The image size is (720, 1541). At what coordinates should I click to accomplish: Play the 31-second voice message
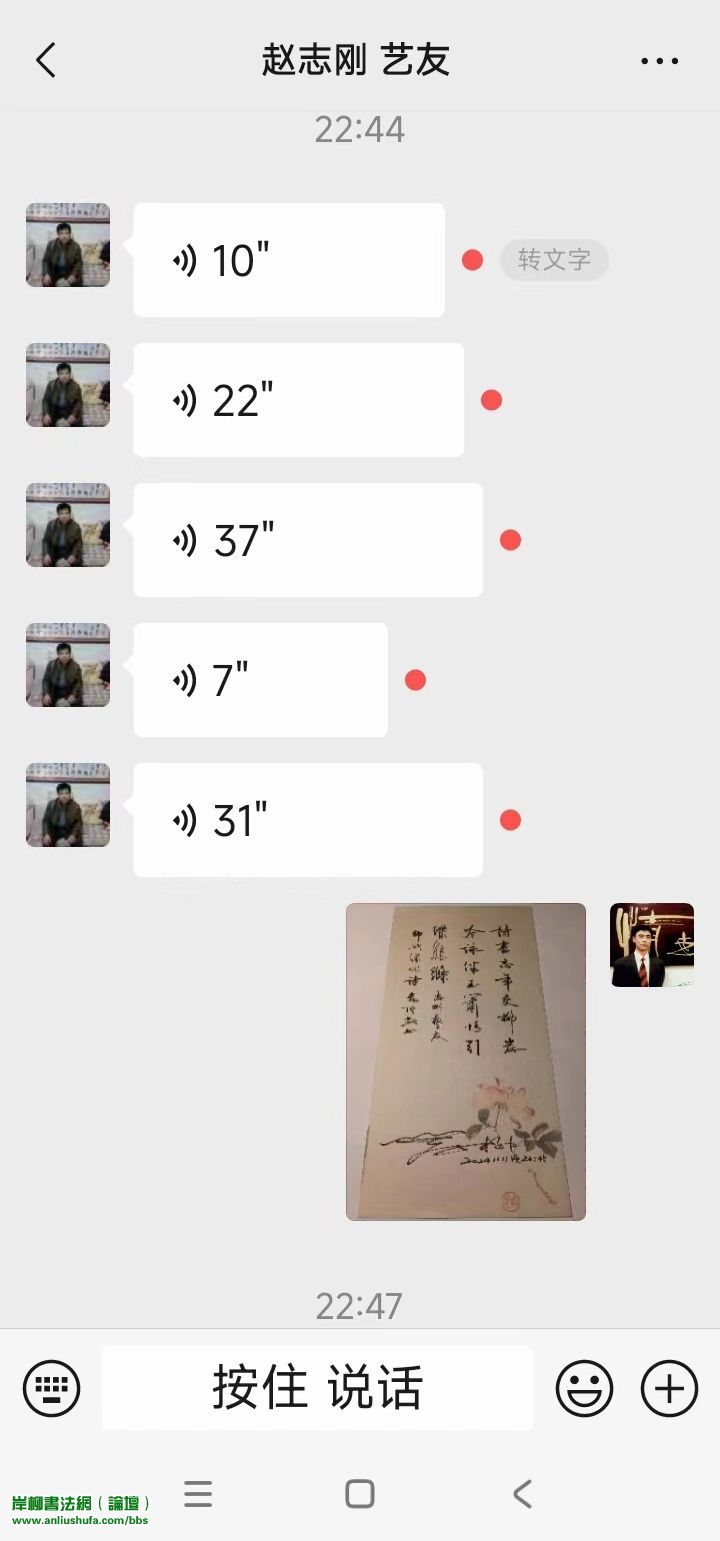[x=308, y=820]
